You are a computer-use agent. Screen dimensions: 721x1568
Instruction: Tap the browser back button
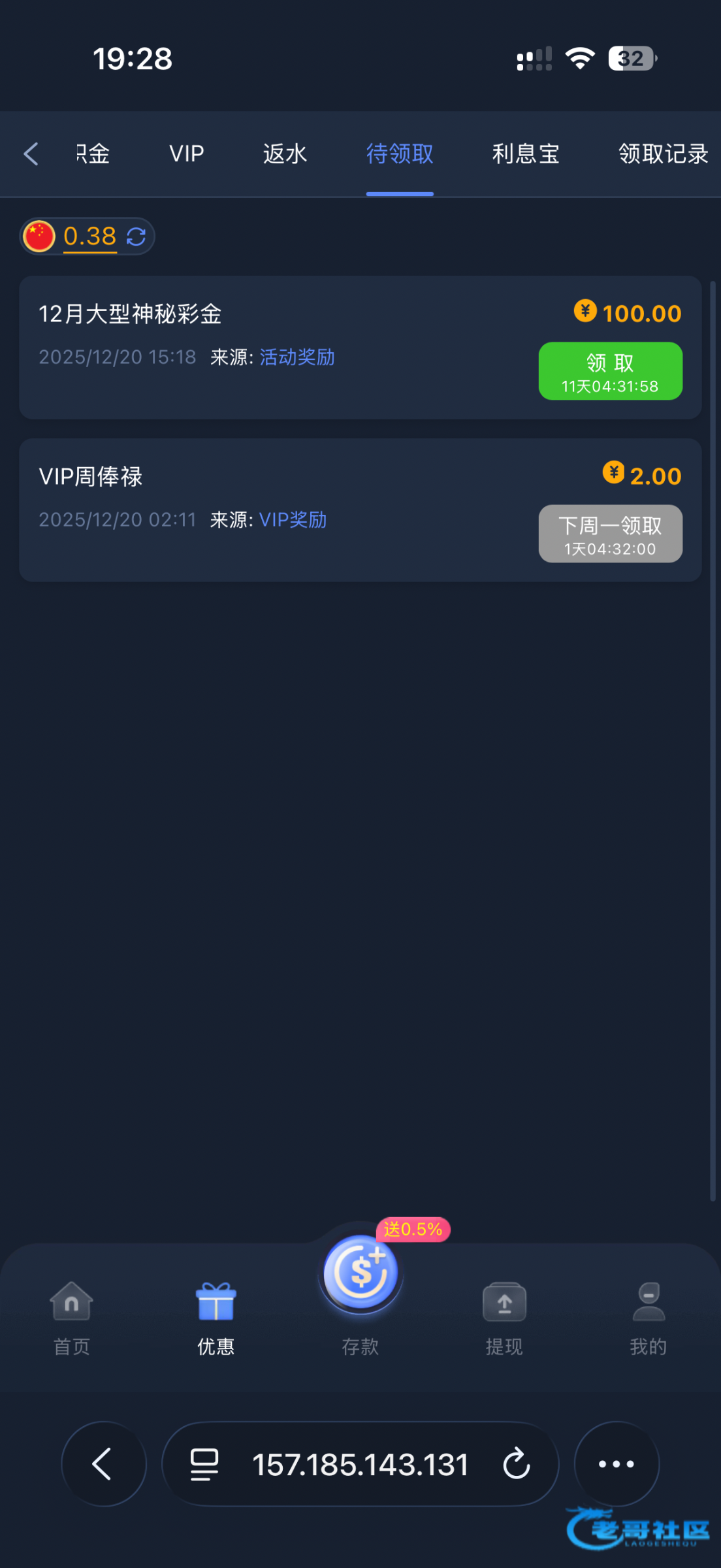pyautogui.click(x=103, y=1464)
